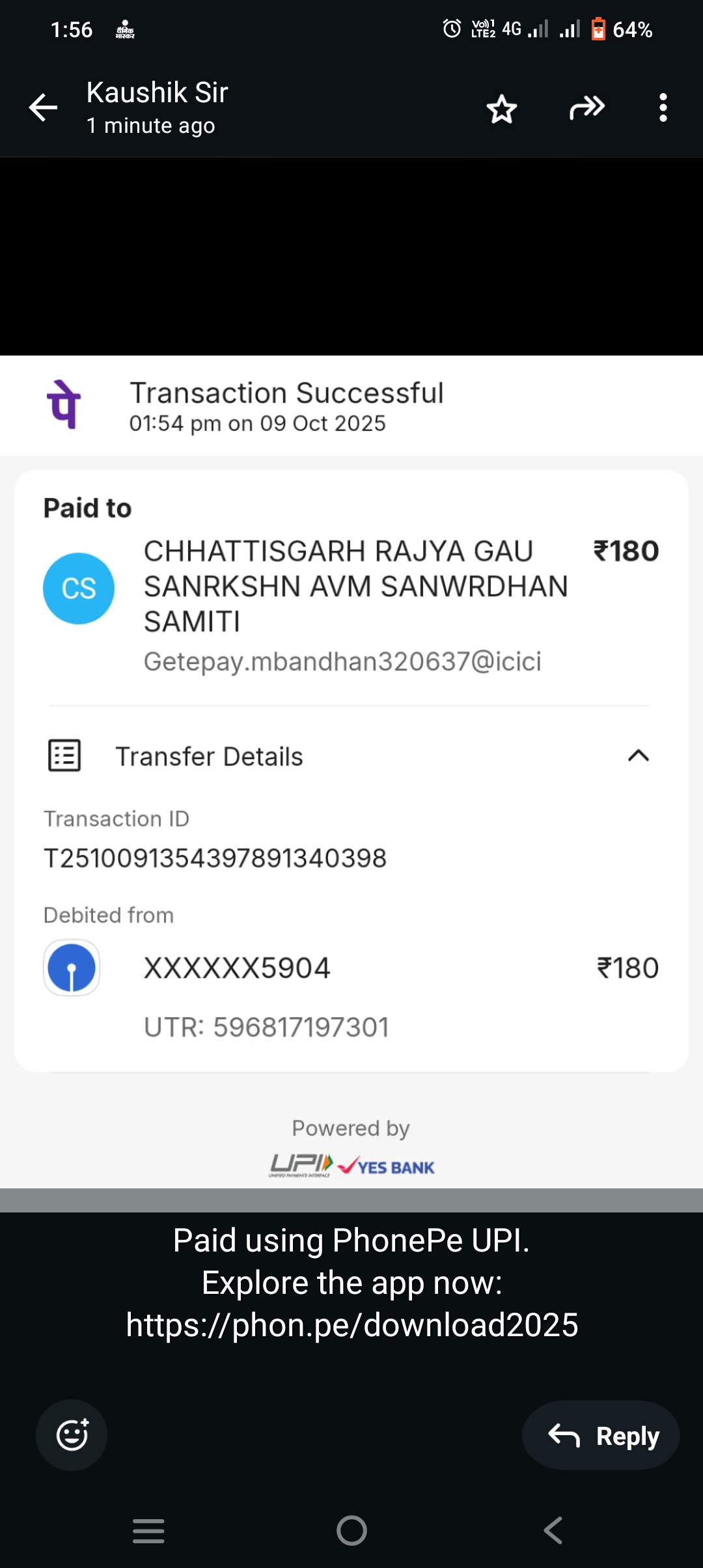703x1568 pixels.
Task: Reply to this message
Action: click(x=601, y=1435)
